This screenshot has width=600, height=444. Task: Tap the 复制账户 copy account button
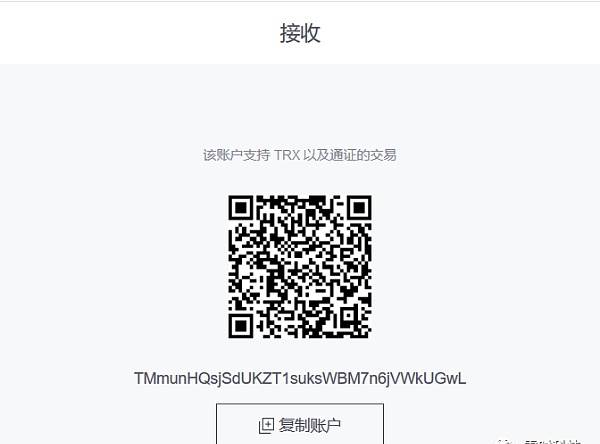click(x=300, y=425)
